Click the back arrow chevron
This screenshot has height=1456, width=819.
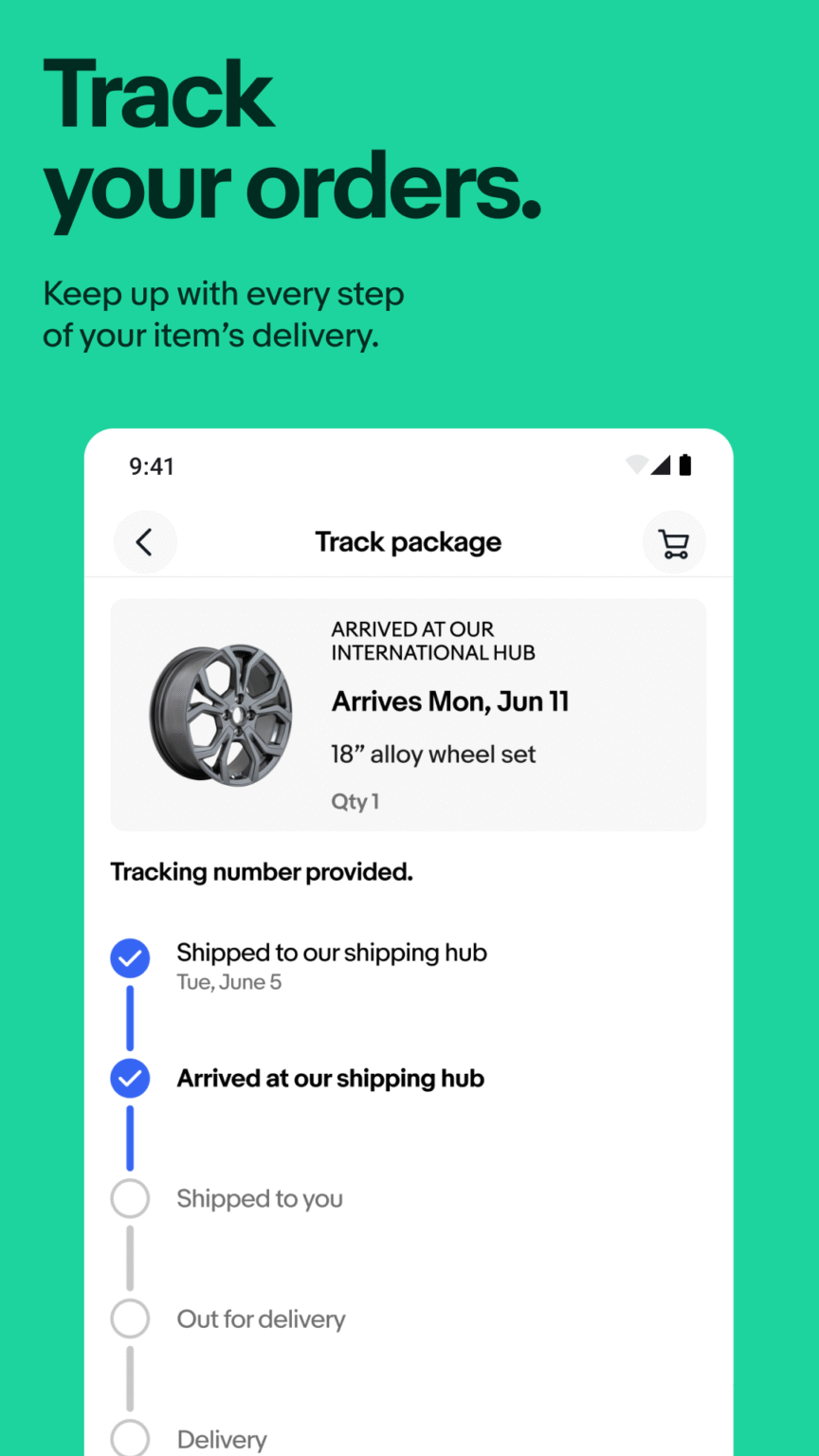[x=145, y=542]
